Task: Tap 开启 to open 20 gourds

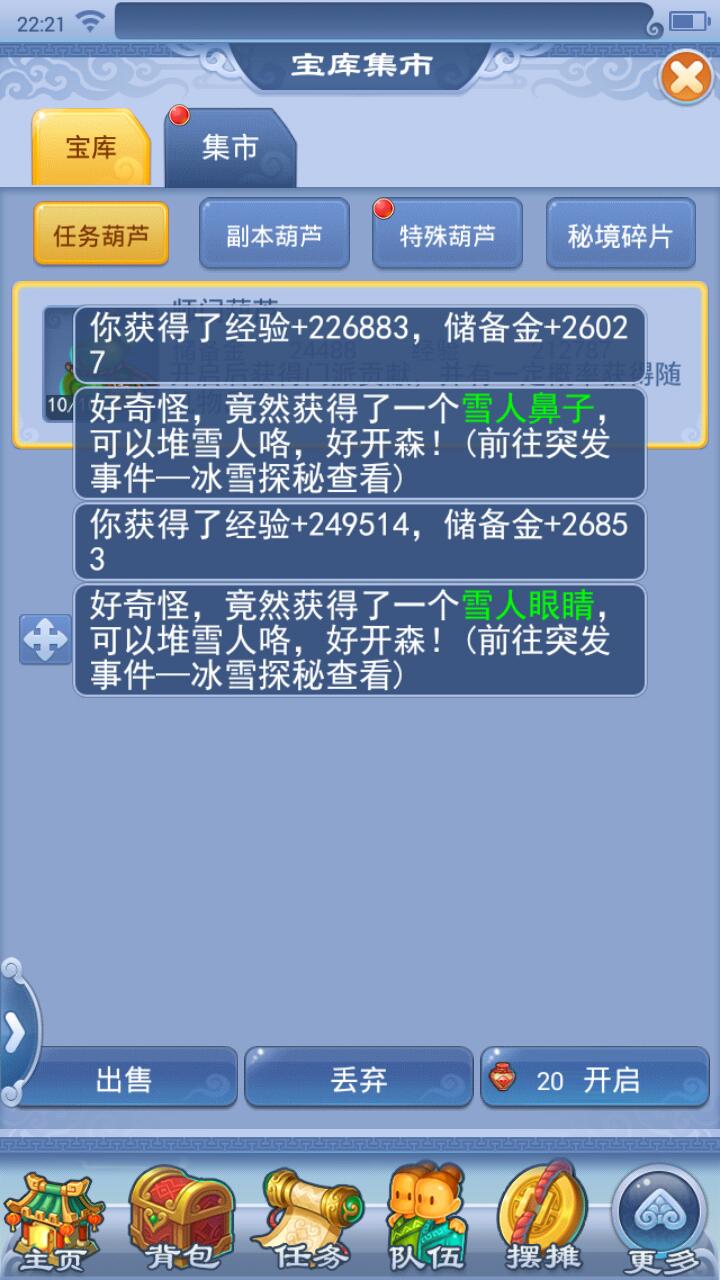Action: point(594,1079)
